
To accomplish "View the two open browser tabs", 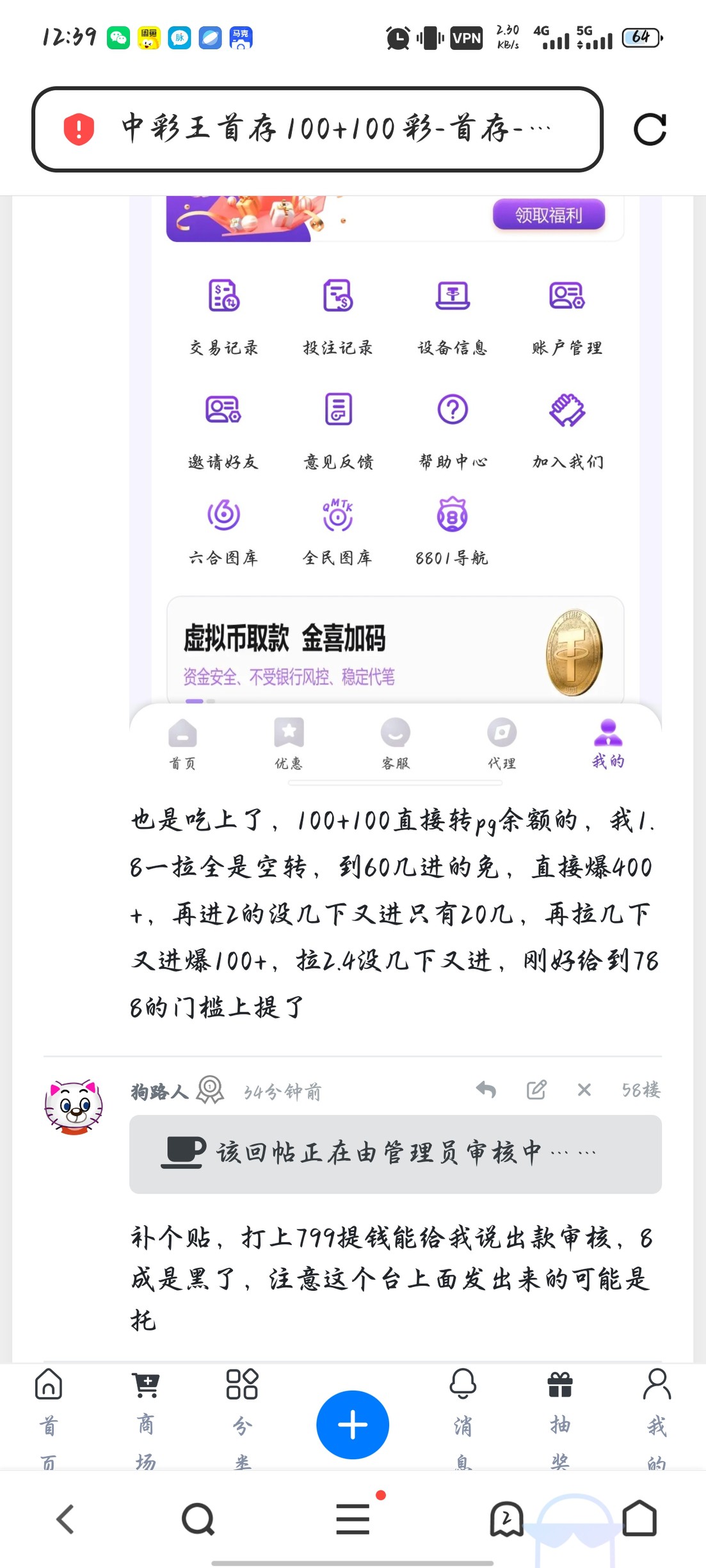I will pyautogui.click(x=506, y=1519).
